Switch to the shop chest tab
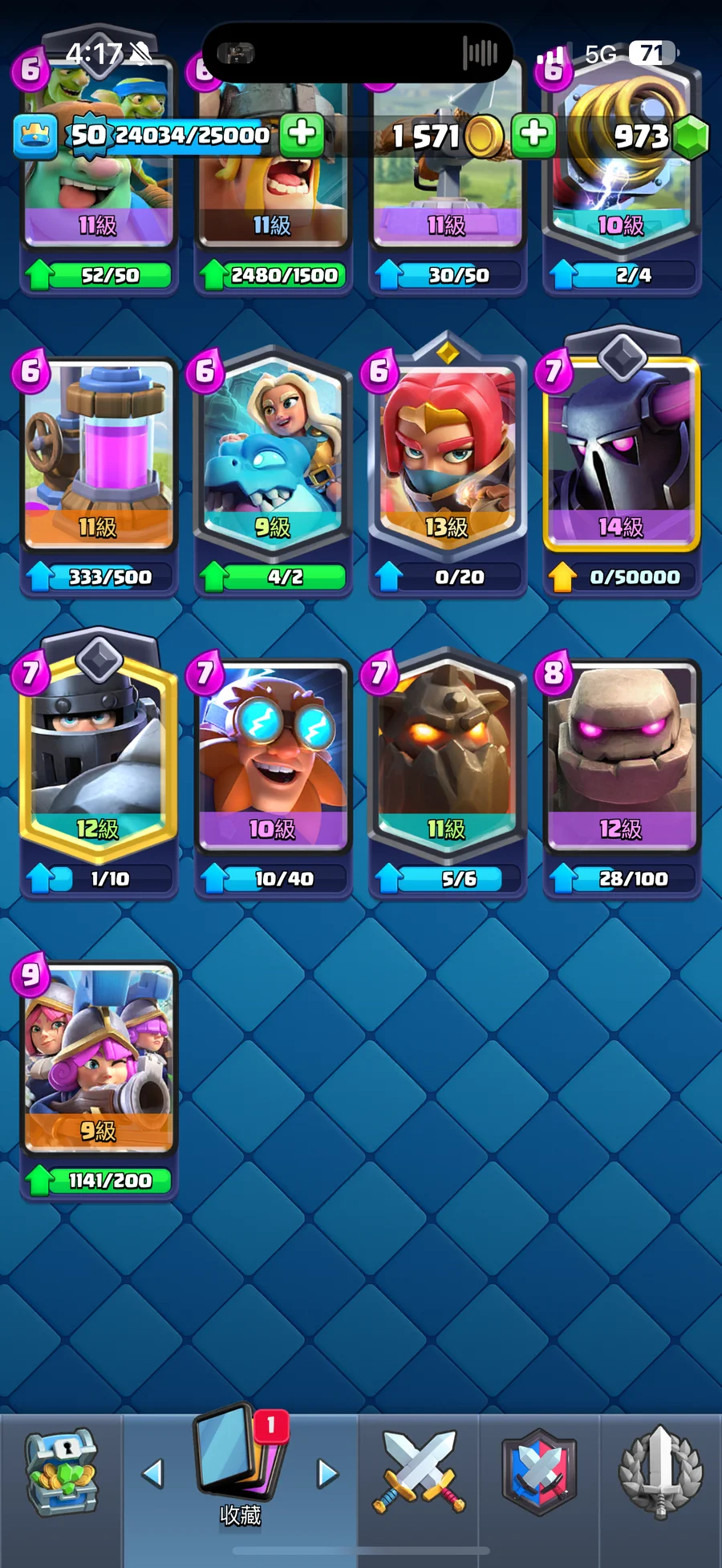The width and height of the screenshot is (722, 1568). tap(61, 1474)
